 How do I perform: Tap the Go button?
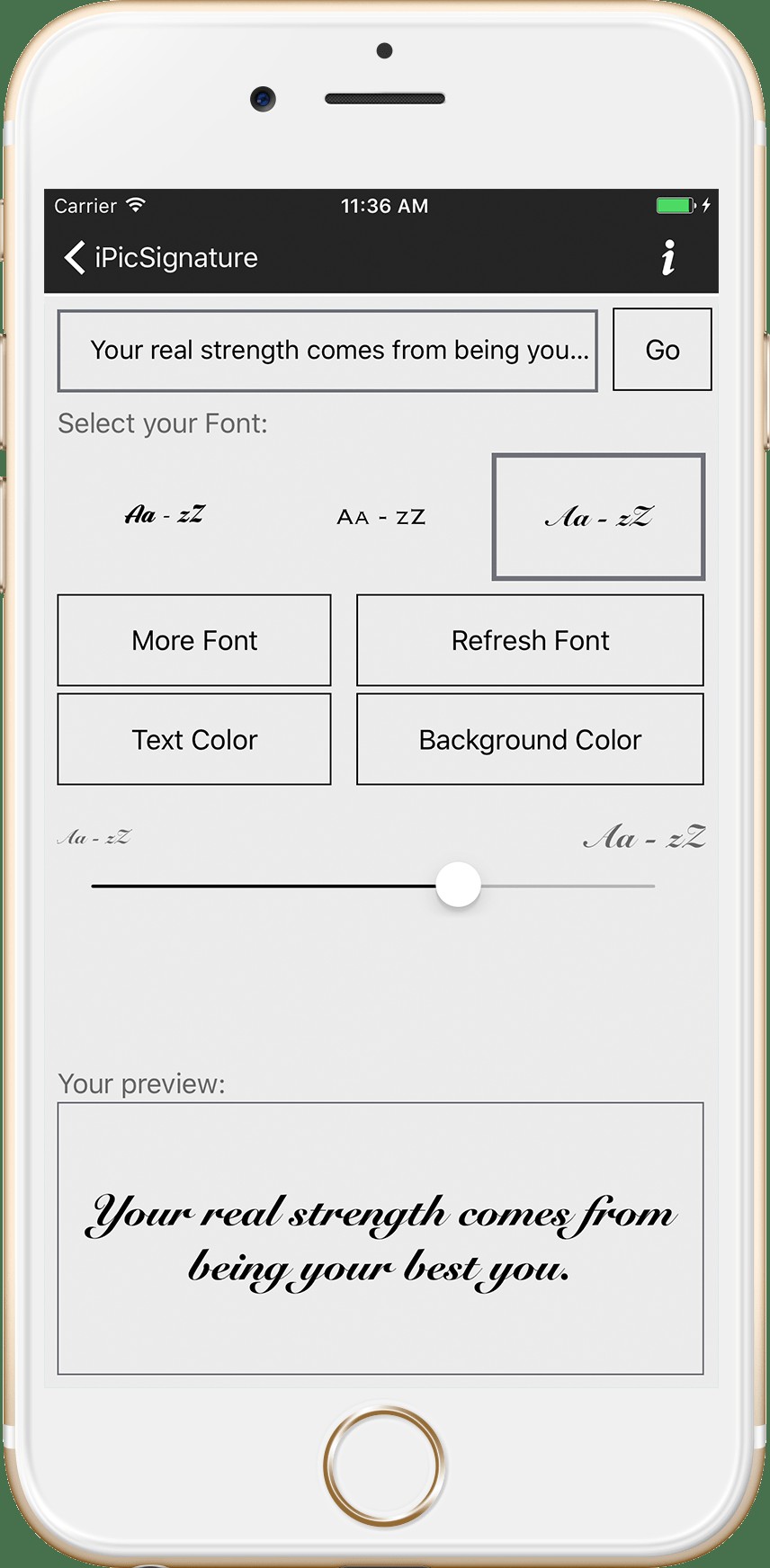[x=662, y=350]
